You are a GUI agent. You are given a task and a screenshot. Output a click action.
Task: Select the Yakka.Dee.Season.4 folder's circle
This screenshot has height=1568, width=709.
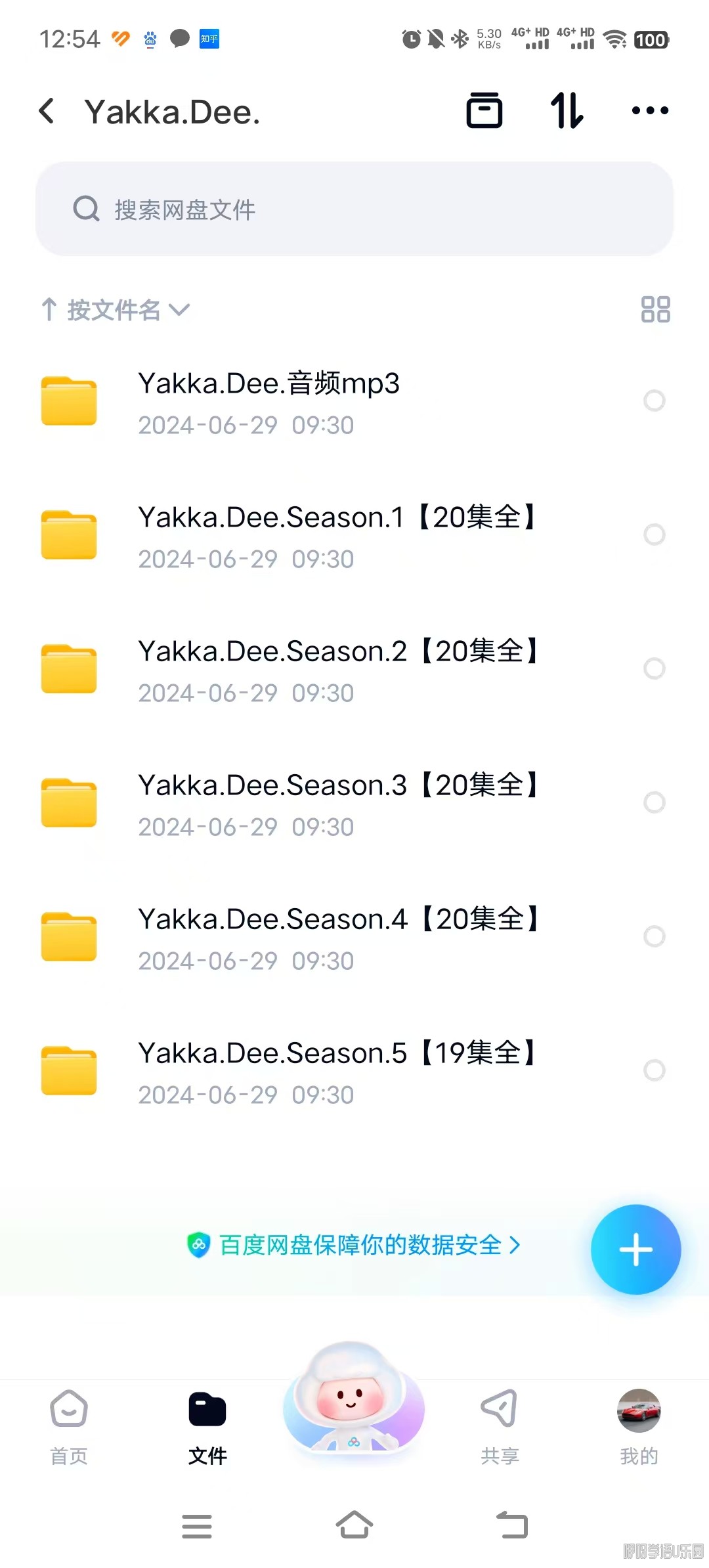click(655, 936)
